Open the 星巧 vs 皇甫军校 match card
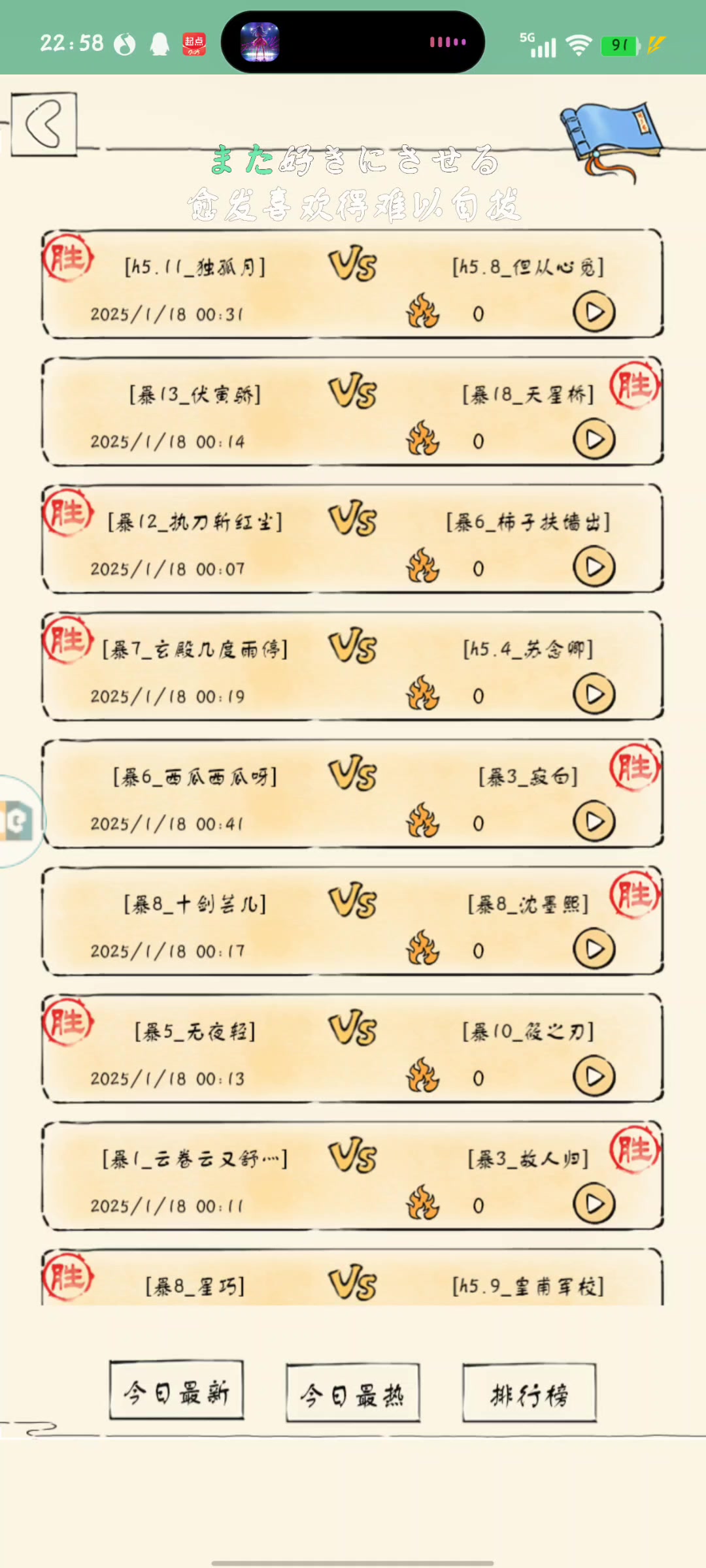This screenshot has width=706, height=1568. (x=353, y=1282)
